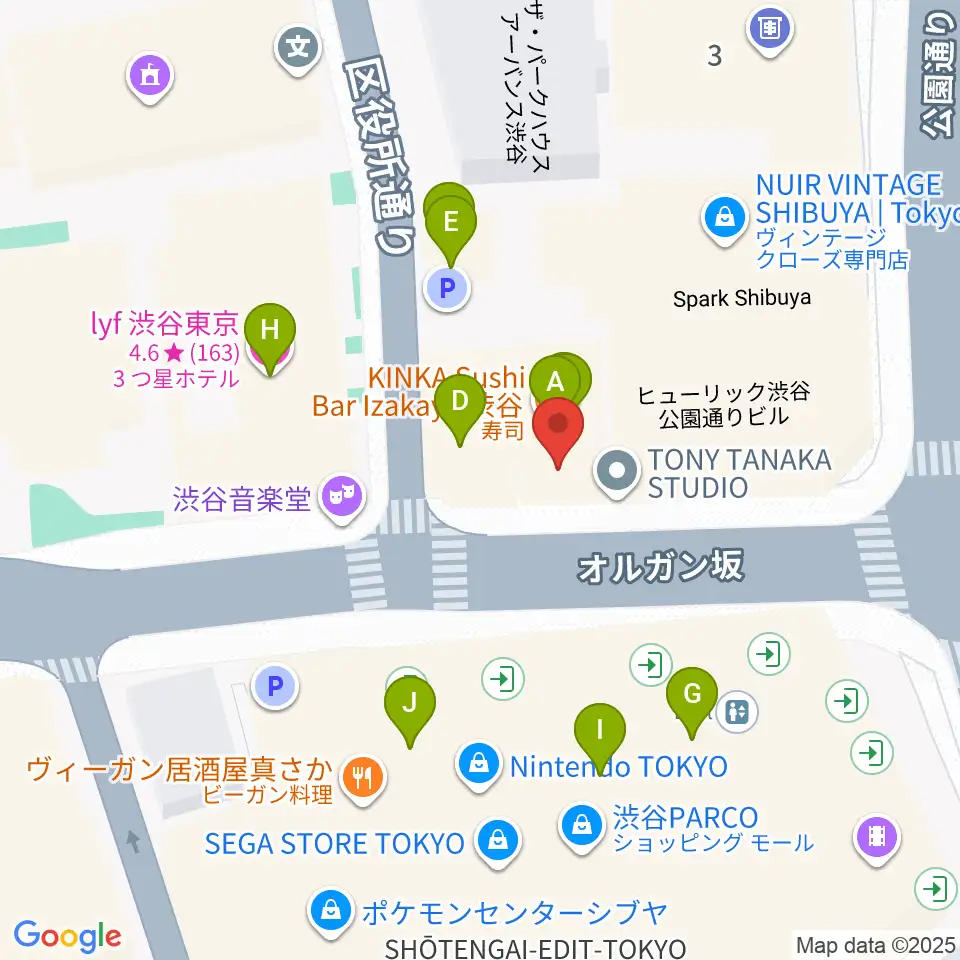This screenshot has width=960, height=960.
Task: Select the green marker labeled G
Action: tap(692, 702)
